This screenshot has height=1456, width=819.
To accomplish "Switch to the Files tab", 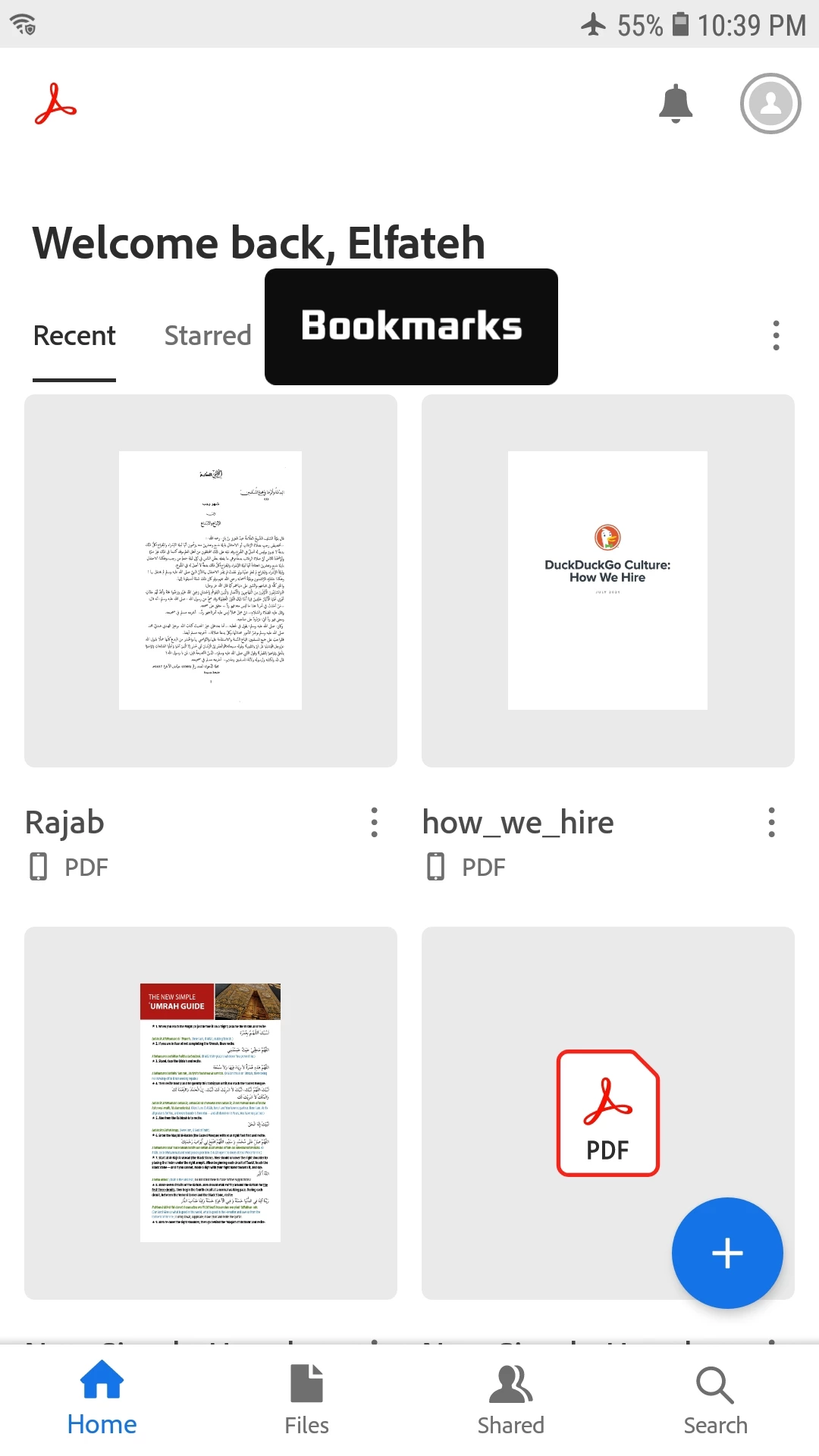I will [306, 1399].
